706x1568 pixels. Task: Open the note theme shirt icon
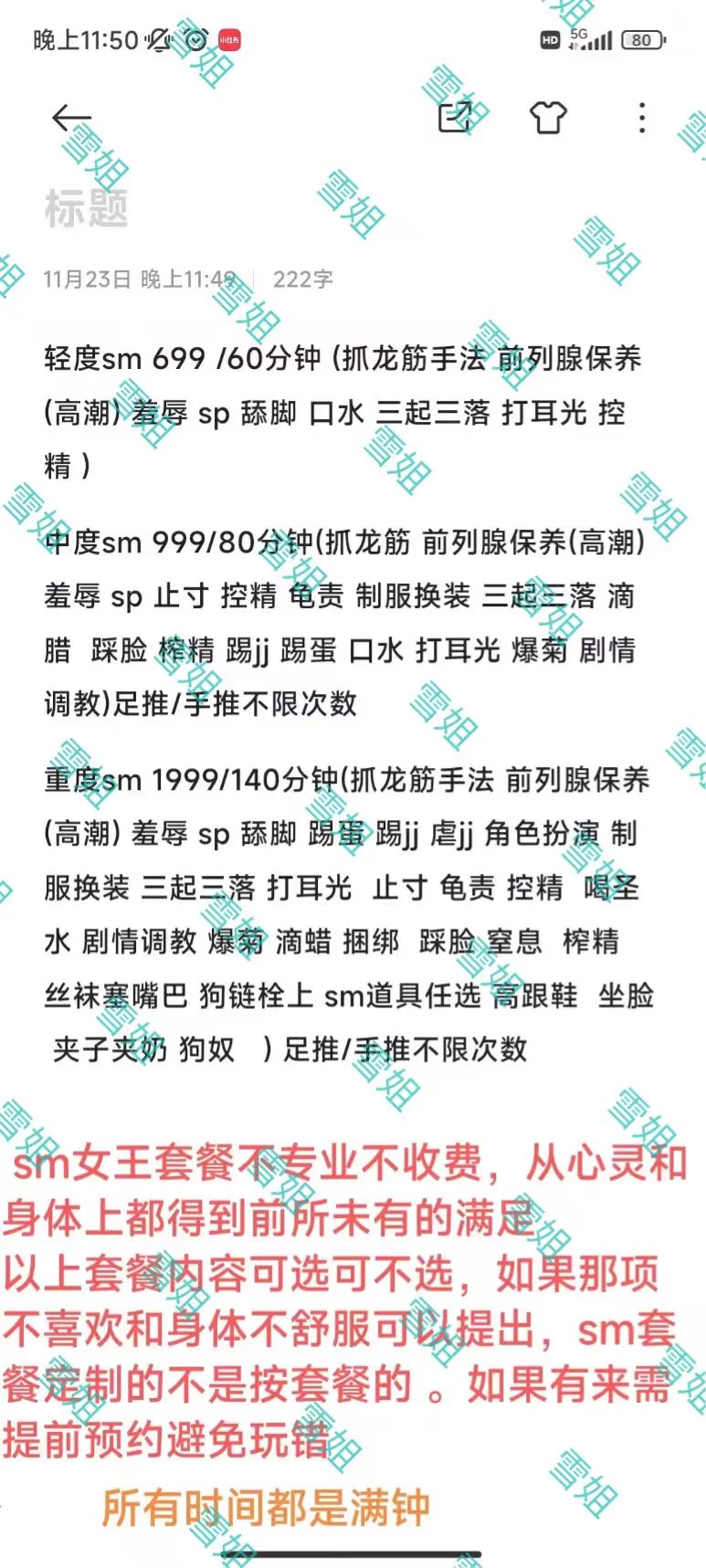(548, 118)
